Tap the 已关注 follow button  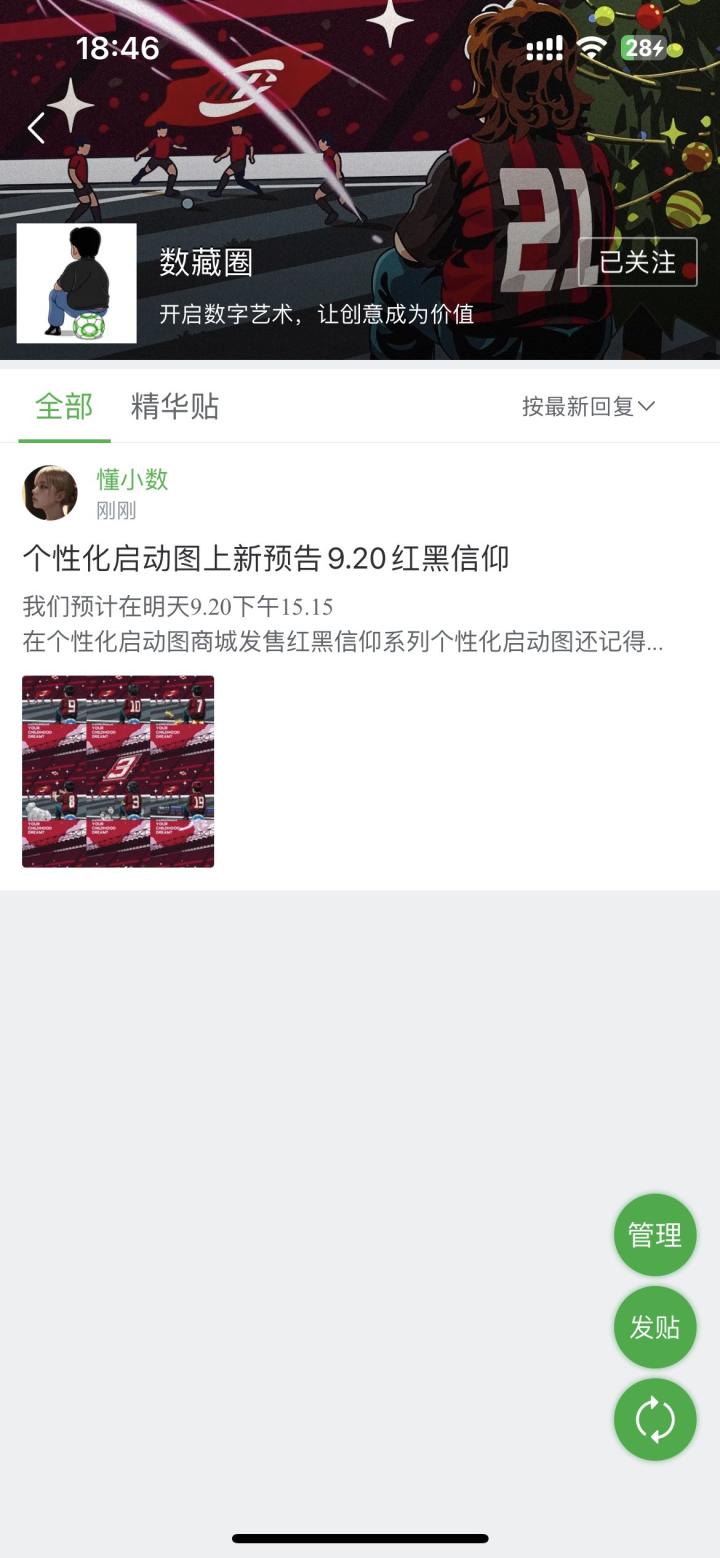coord(637,262)
